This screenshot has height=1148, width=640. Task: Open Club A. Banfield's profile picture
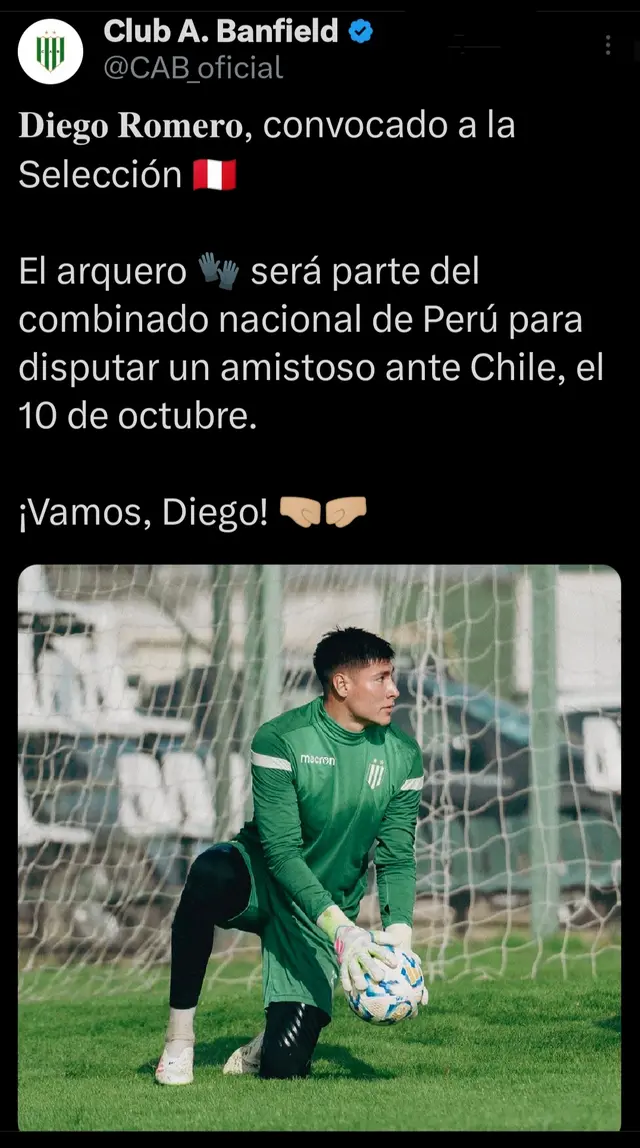(x=50, y=51)
